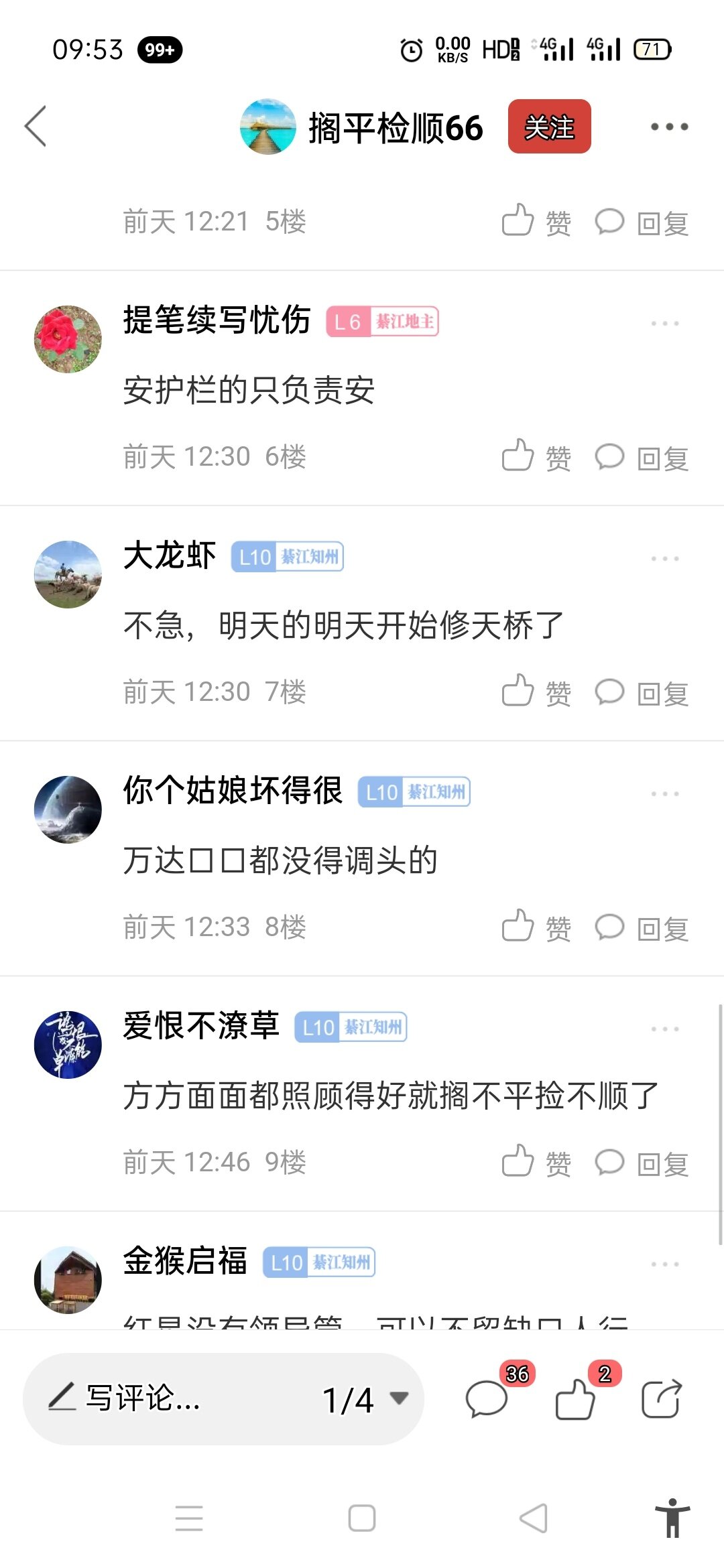Image resolution: width=724 pixels, height=1568 pixels.
Task: Like the post via thumbs-up with 2
Action: [575, 1399]
